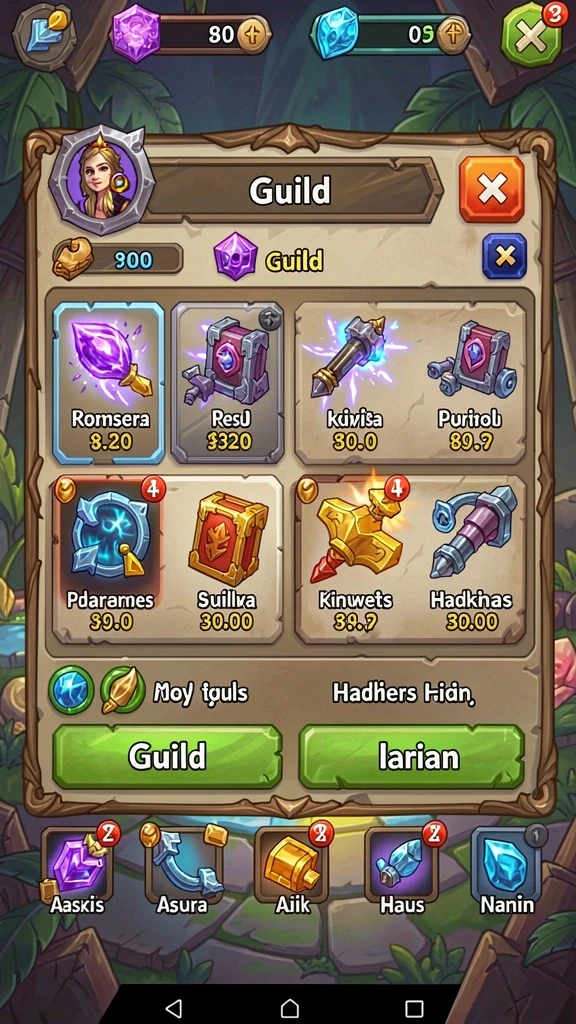Add more purple gems with plus button
This screenshot has width=576, height=1024.
pos(253,34)
